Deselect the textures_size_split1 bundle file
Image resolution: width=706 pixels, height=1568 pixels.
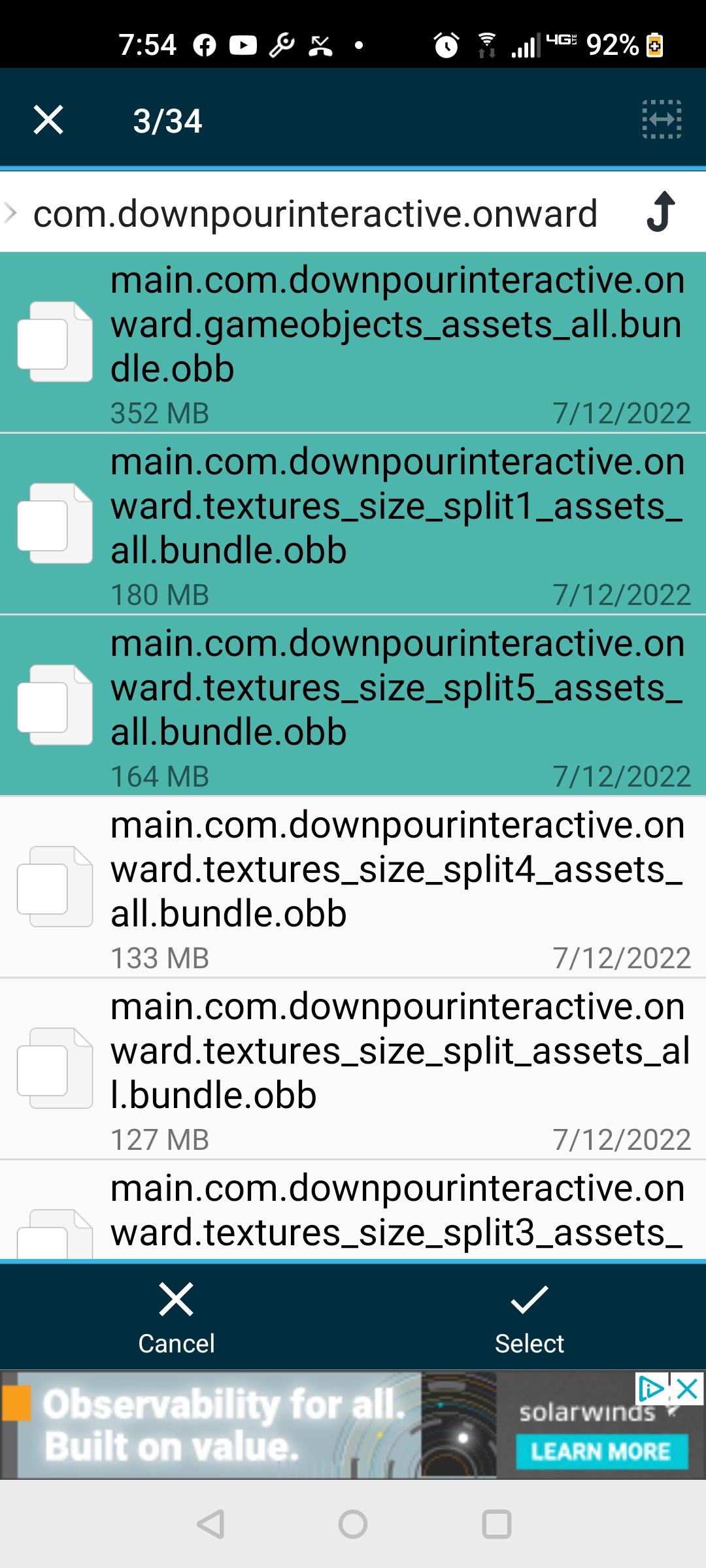(353, 524)
